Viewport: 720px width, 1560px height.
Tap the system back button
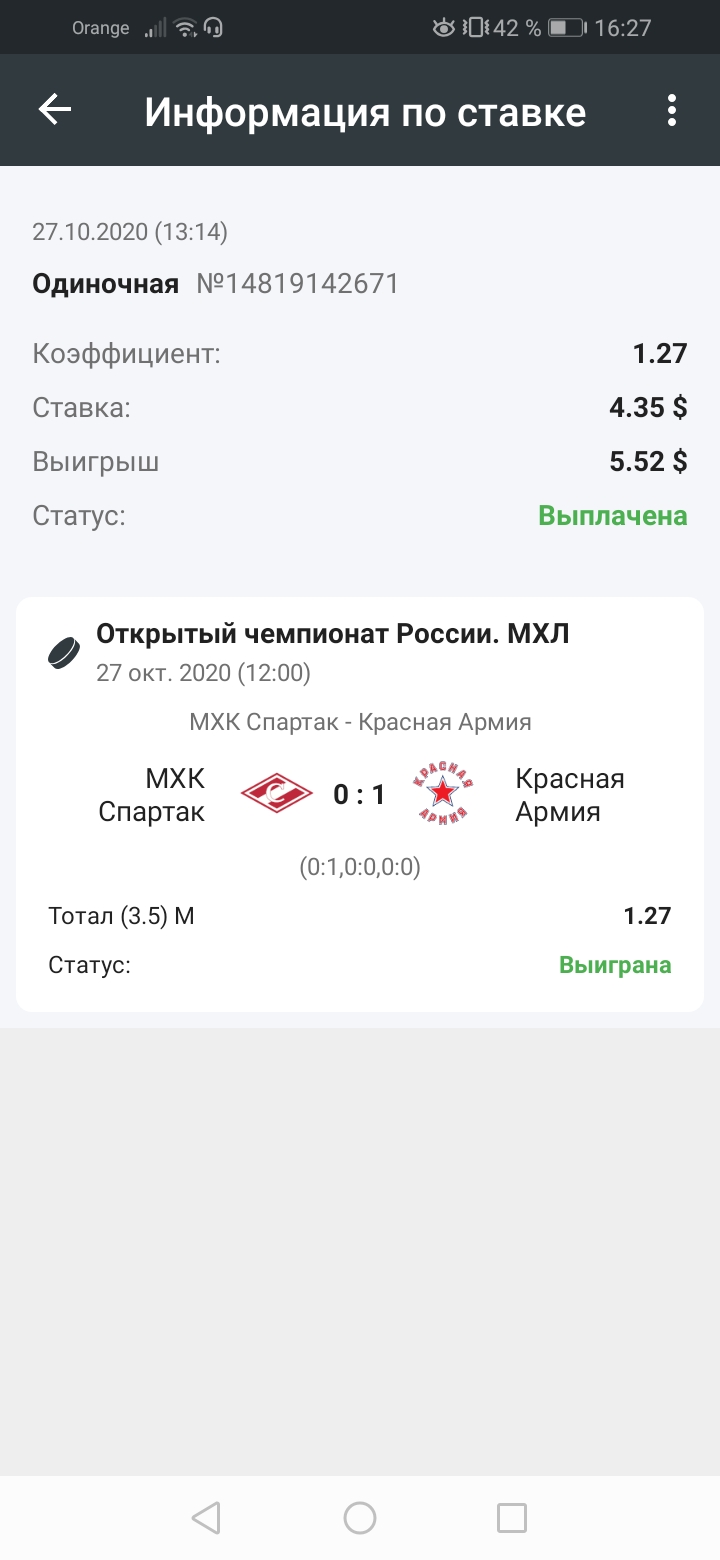[x=206, y=1518]
